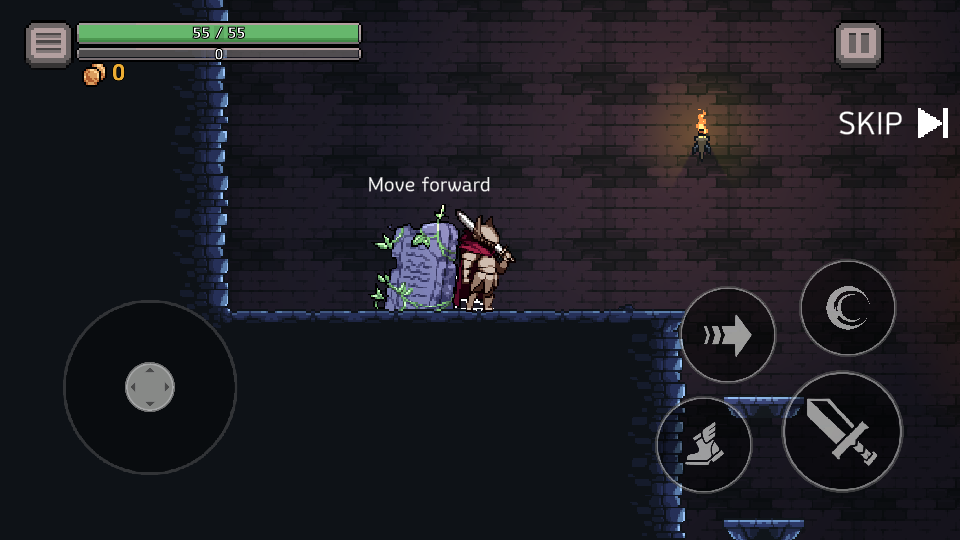Tap the dash arrow button

coord(728,336)
